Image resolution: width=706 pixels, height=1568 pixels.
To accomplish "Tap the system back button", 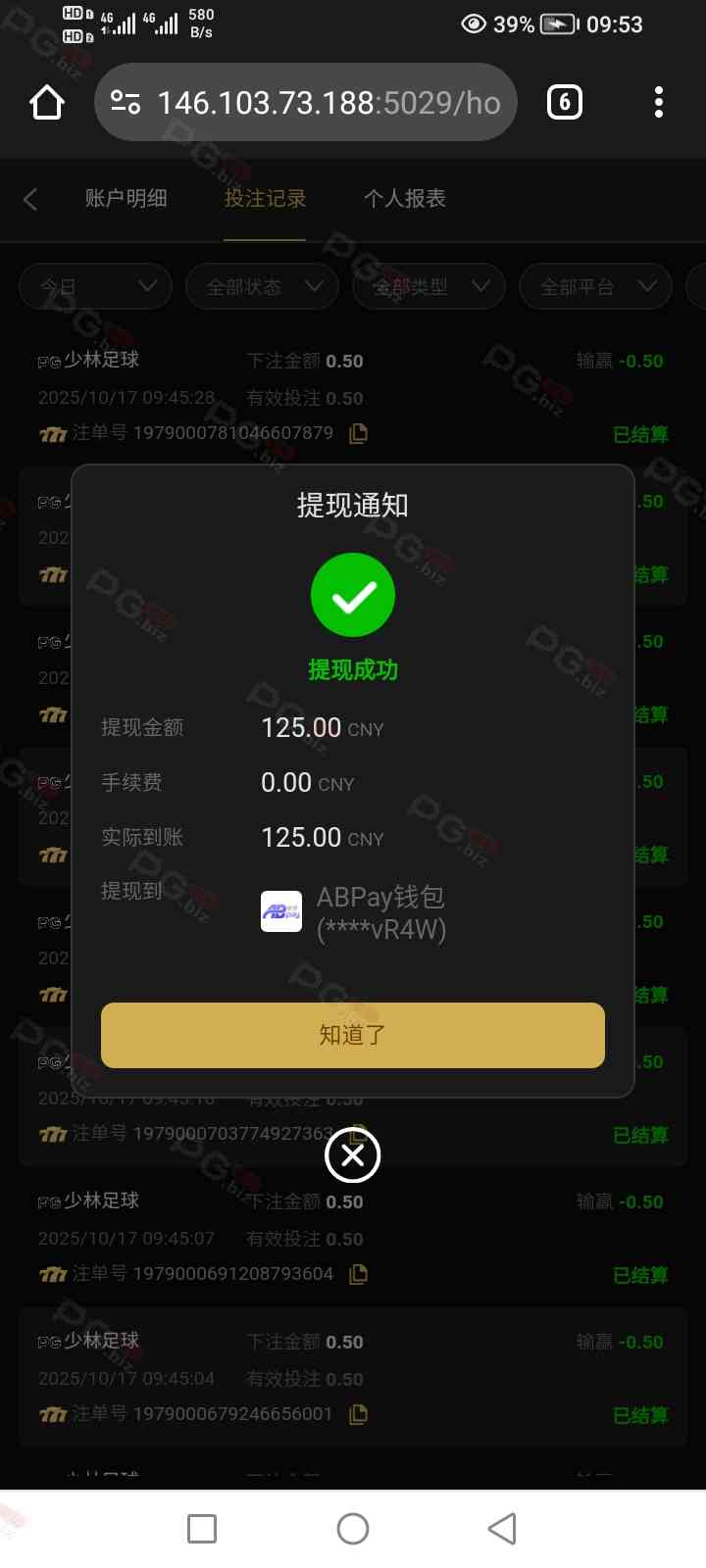I will (x=502, y=1529).
